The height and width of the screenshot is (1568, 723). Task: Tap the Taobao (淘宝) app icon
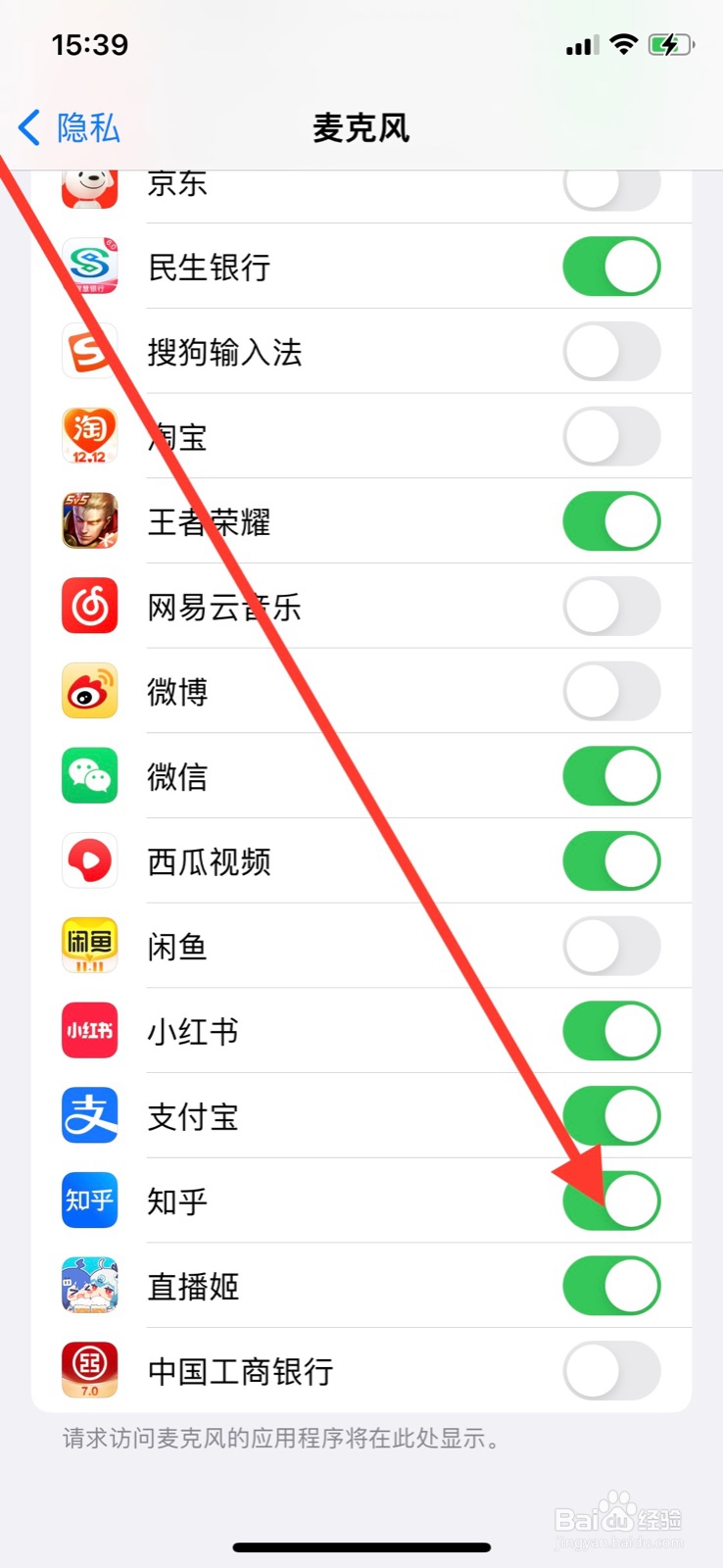(x=89, y=436)
